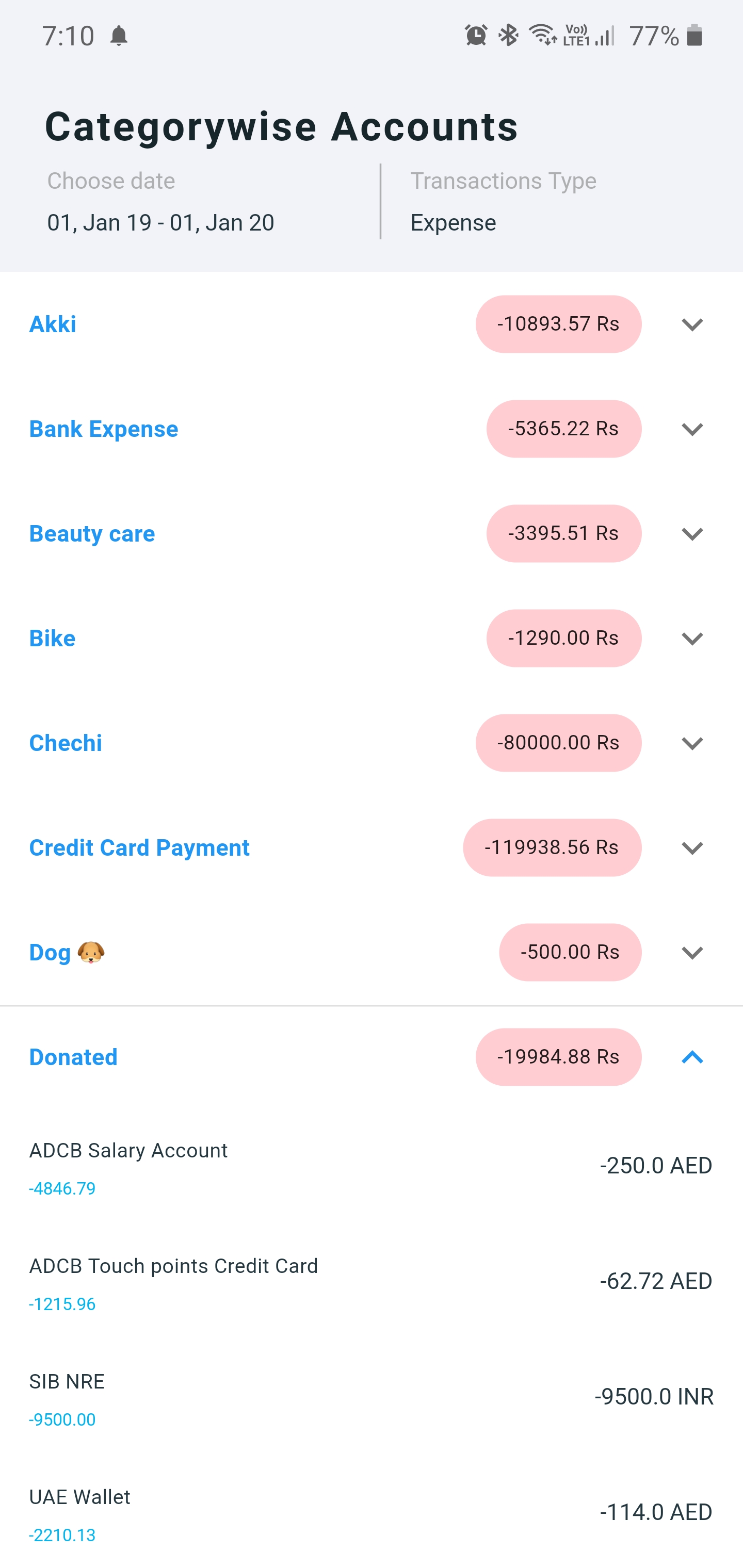This screenshot has height=1568, width=743.
Task: Expand the Credit Card Payment category
Action: pyautogui.click(x=692, y=848)
